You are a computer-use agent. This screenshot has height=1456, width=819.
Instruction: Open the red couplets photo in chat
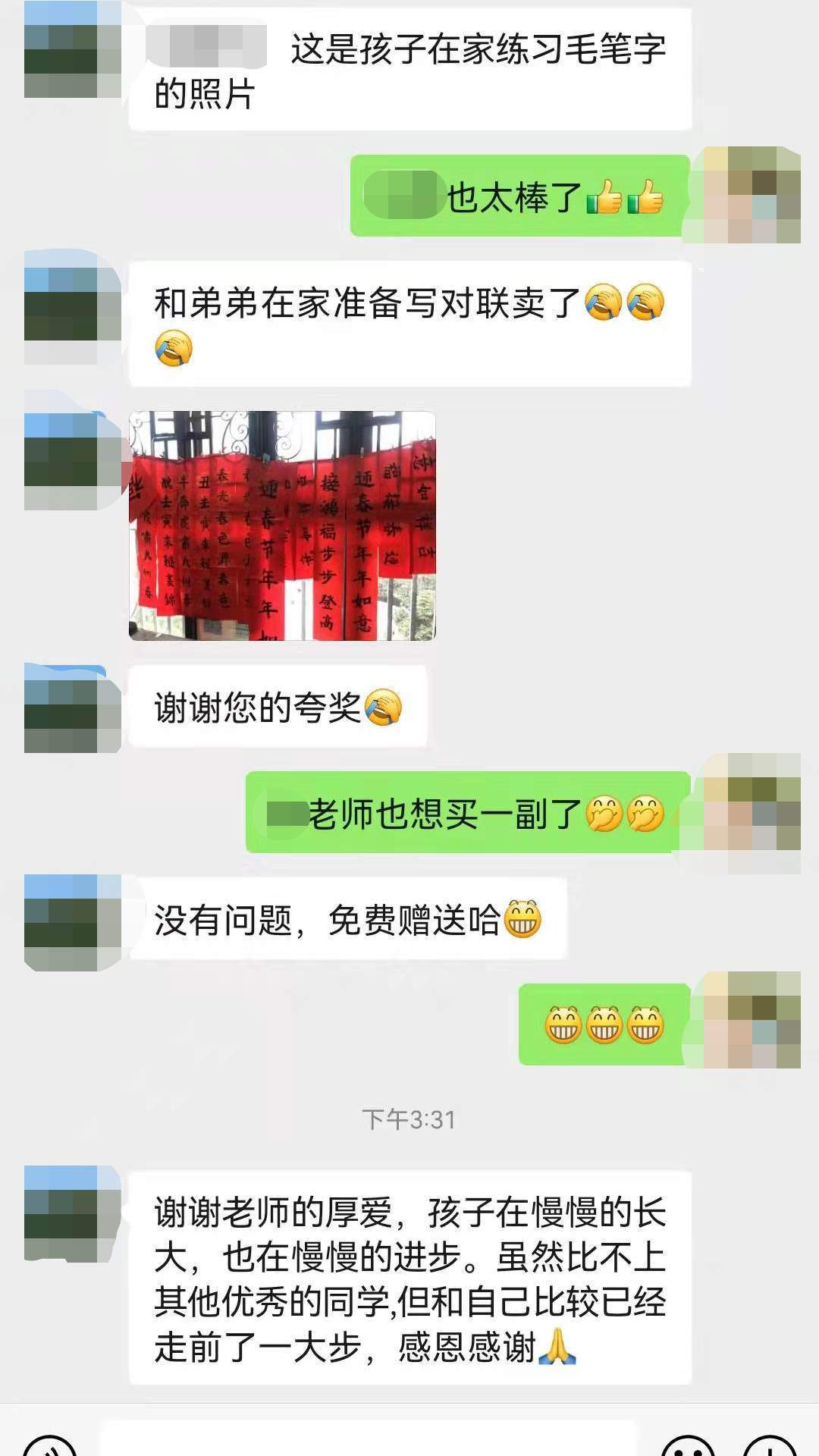point(282,526)
